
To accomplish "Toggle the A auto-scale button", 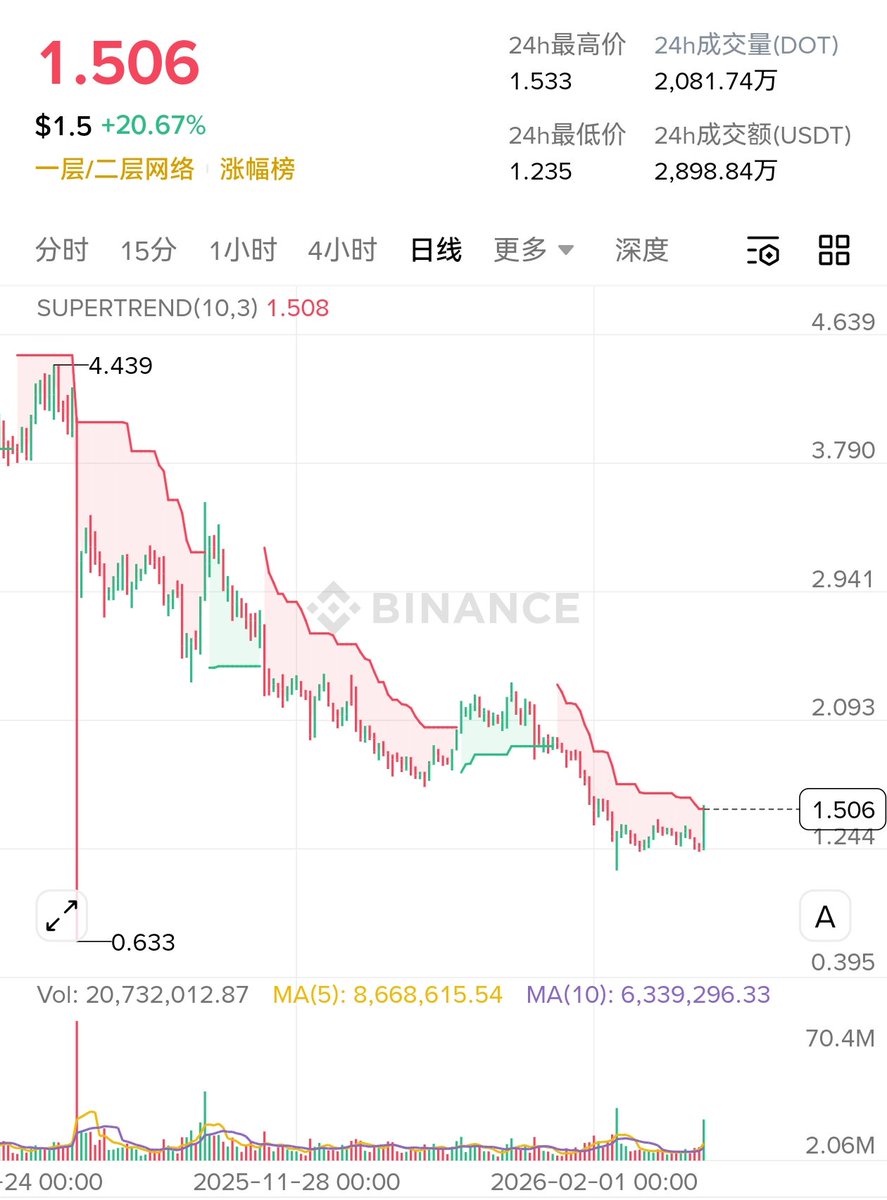I will tap(825, 916).
